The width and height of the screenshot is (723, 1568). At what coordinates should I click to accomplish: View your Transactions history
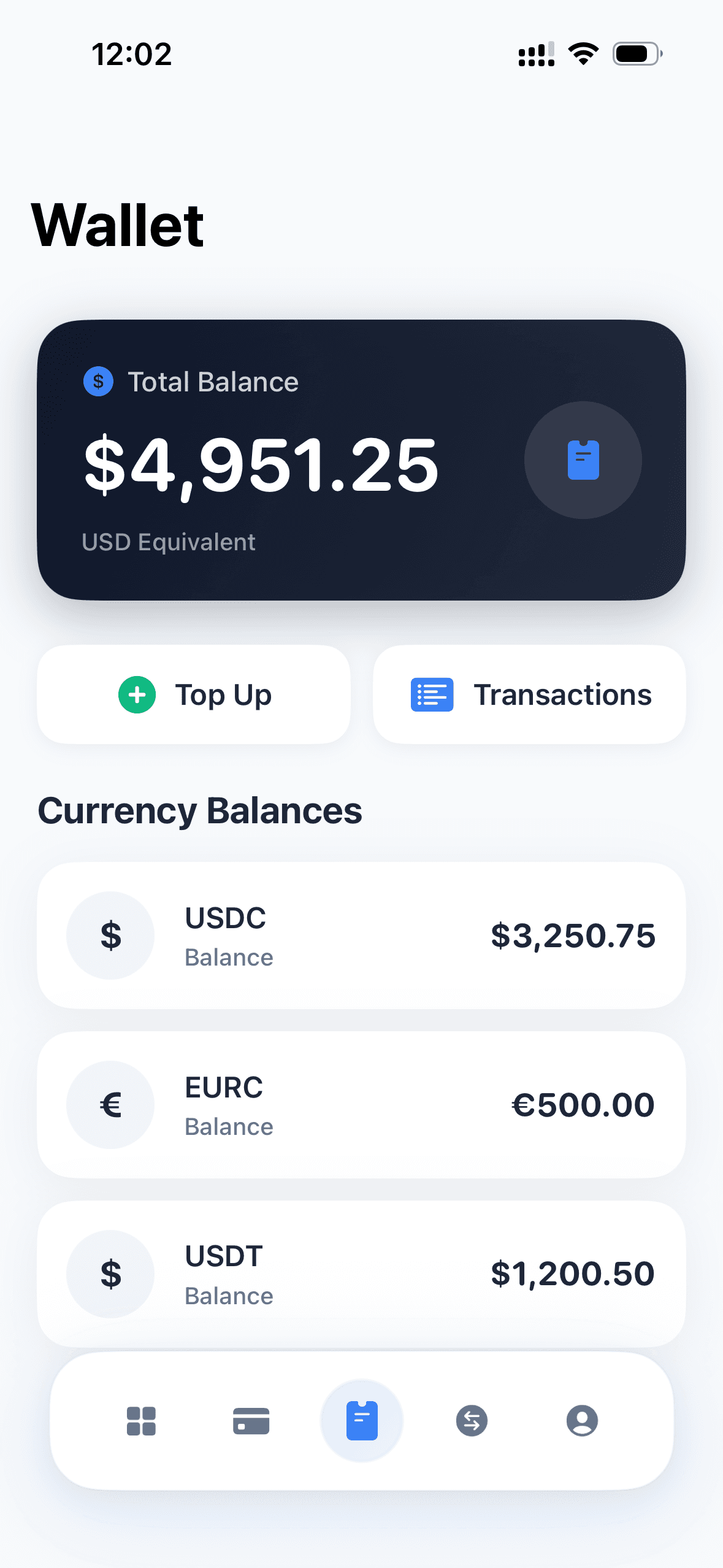529,694
